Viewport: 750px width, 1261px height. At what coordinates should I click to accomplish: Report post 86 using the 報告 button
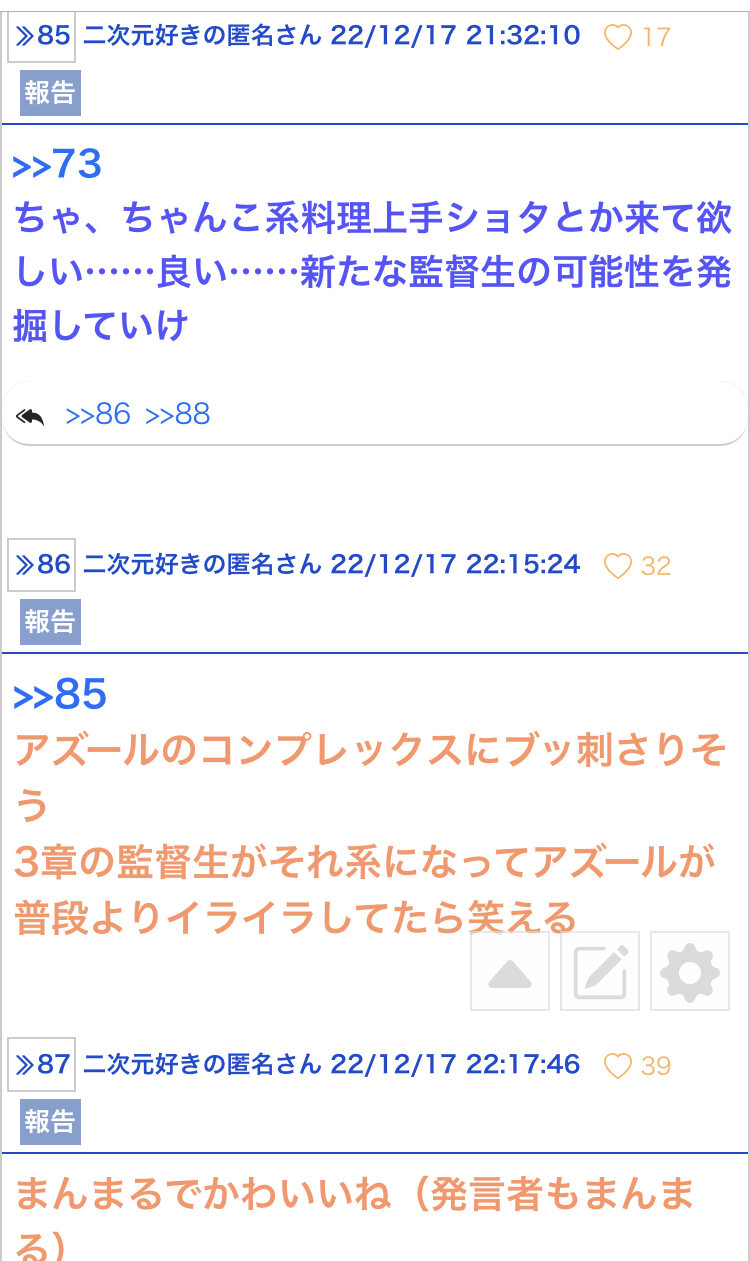(50, 622)
